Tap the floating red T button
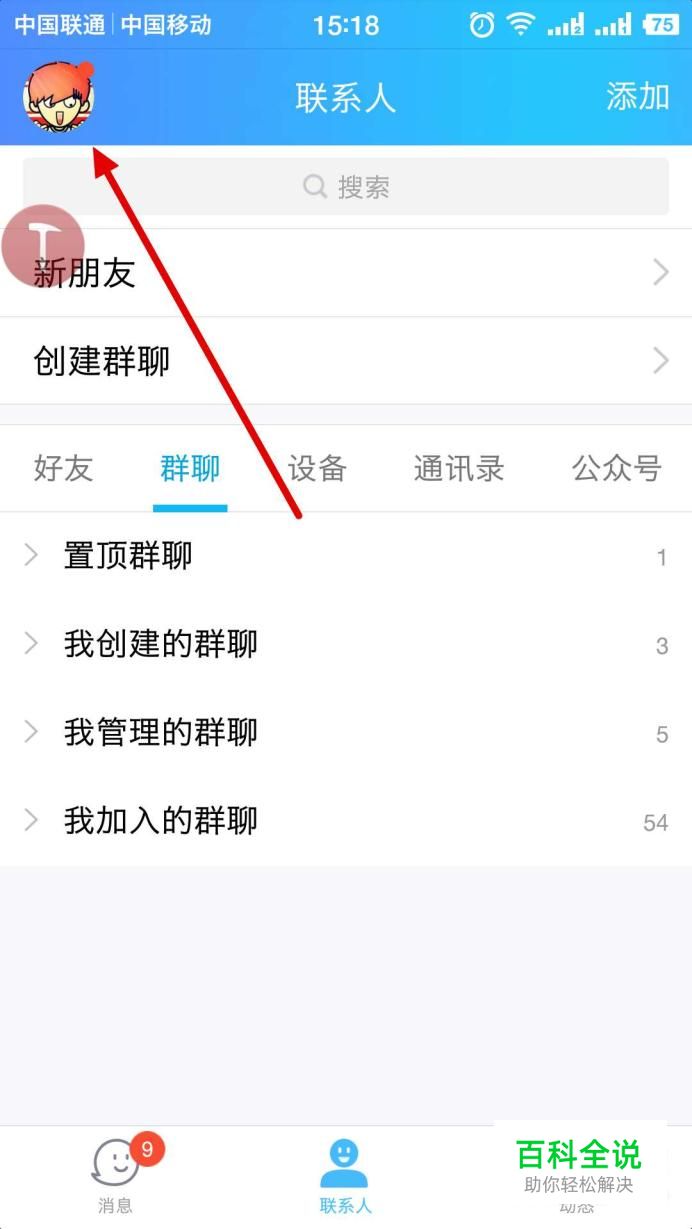This screenshot has height=1229, width=692. [43, 245]
